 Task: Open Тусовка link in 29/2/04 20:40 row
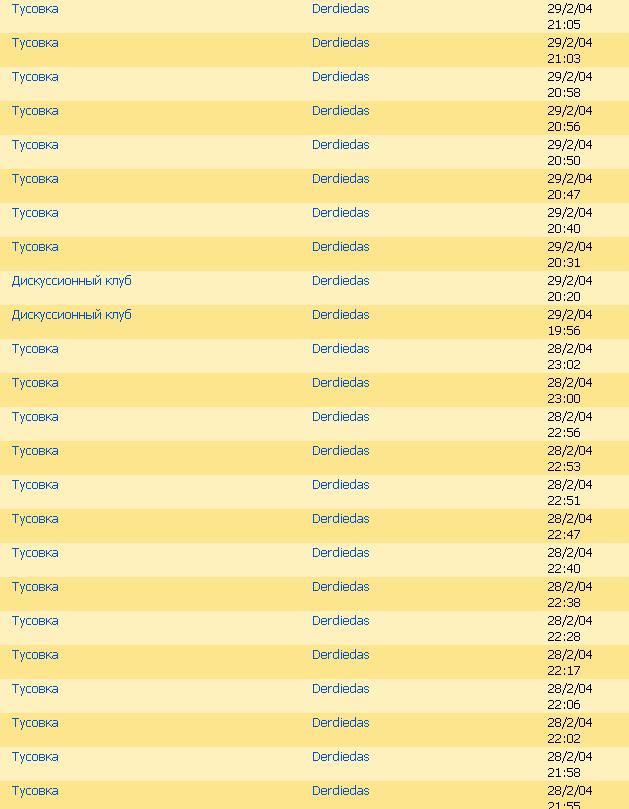tap(35, 213)
